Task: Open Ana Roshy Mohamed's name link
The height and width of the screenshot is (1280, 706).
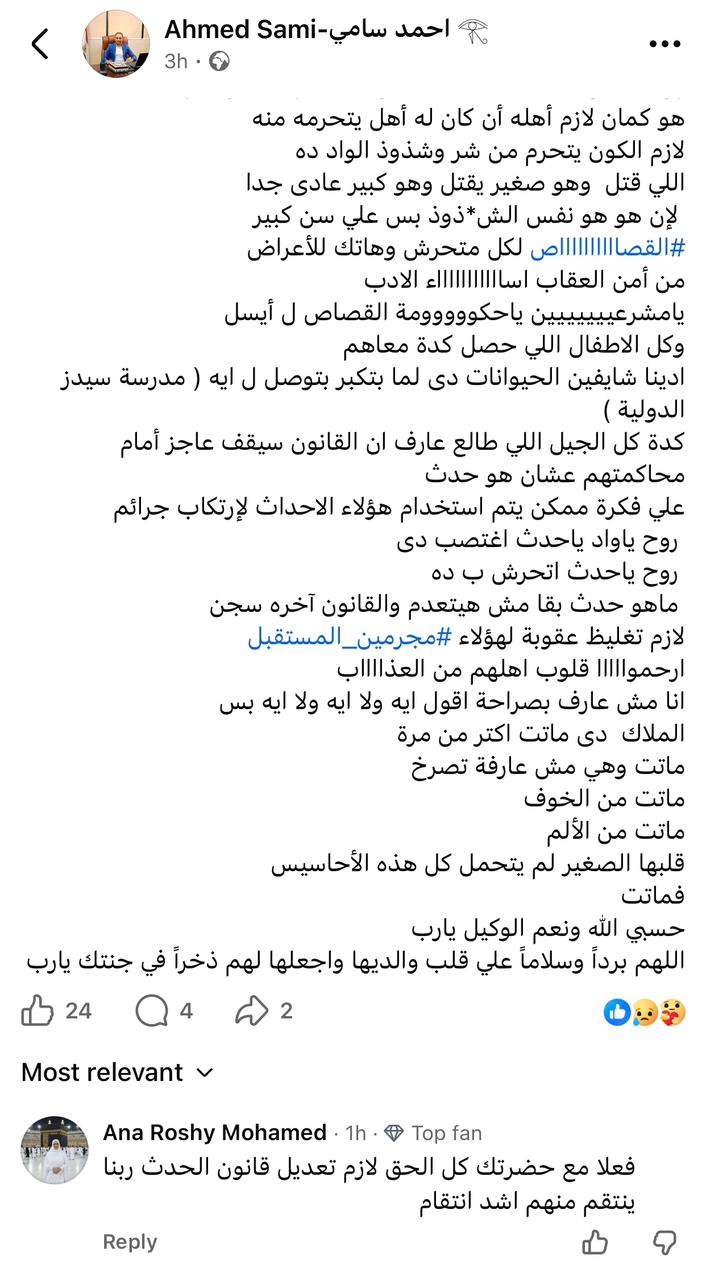Action: [214, 1133]
